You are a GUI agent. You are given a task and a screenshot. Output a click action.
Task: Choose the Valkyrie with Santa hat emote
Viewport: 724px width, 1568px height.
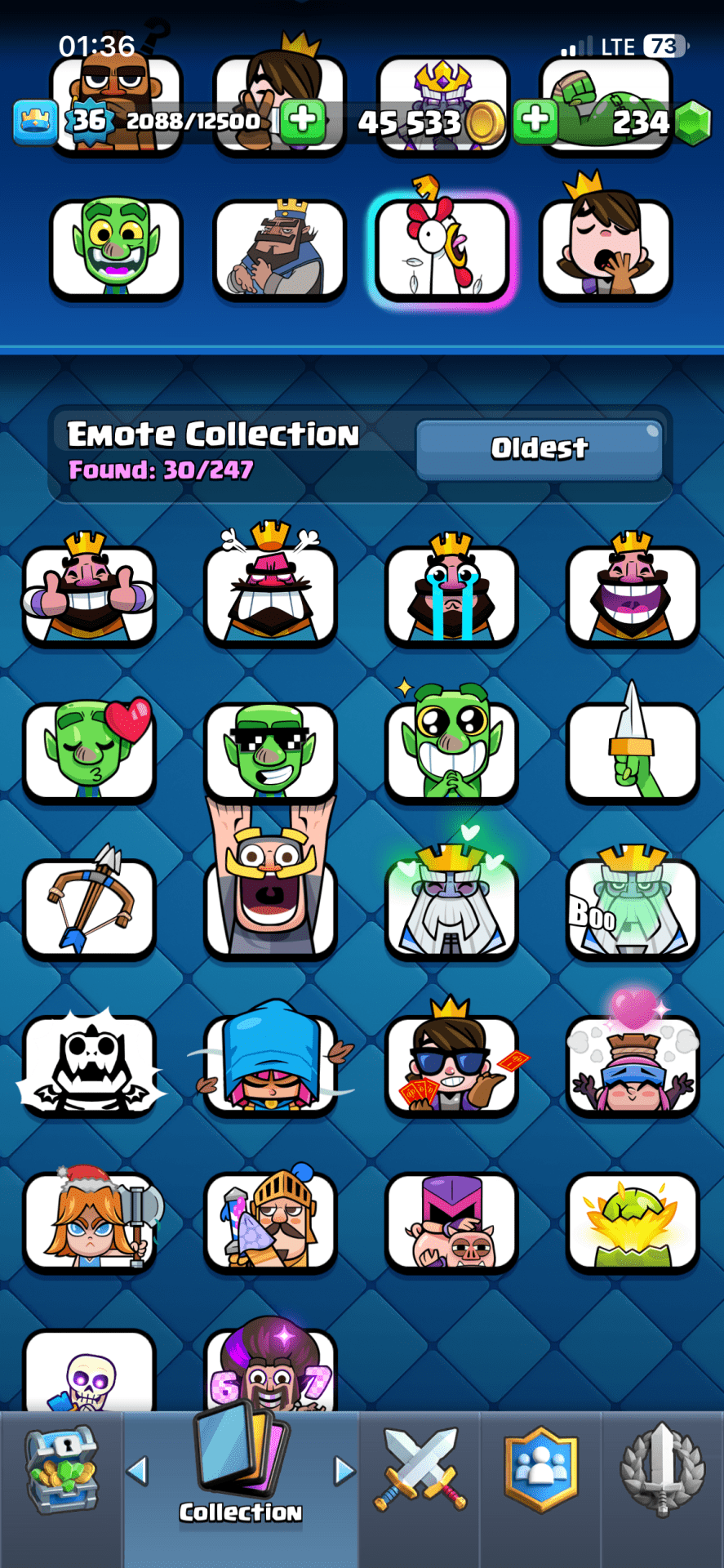(x=89, y=1222)
